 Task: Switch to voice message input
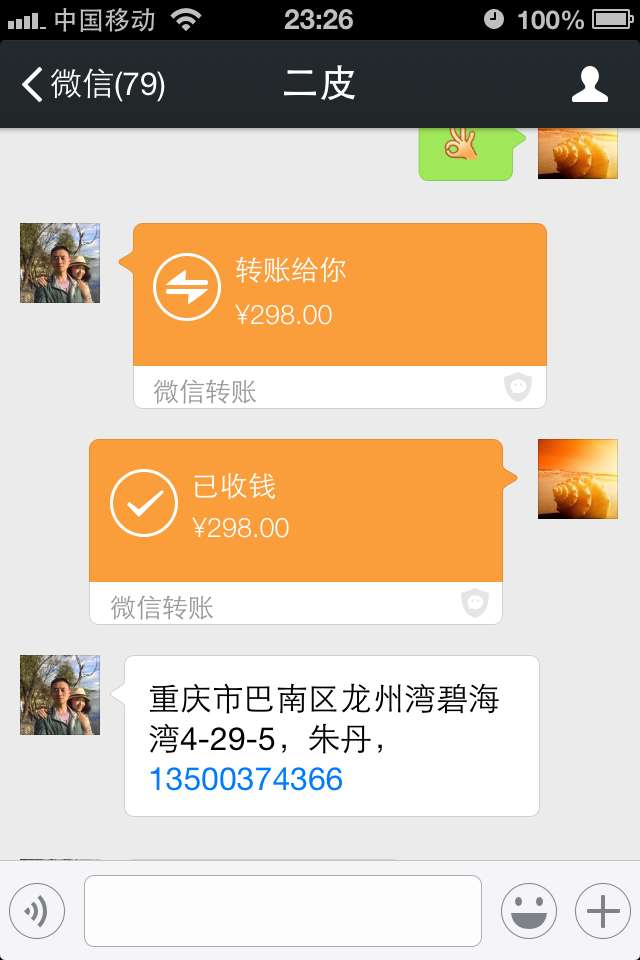pos(37,911)
